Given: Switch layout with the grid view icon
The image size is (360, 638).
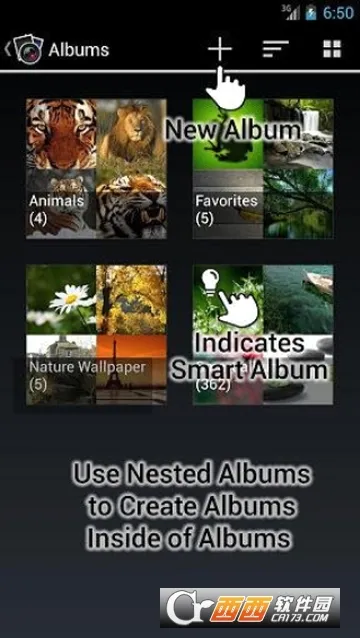Looking at the screenshot, I should coord(332,49).
